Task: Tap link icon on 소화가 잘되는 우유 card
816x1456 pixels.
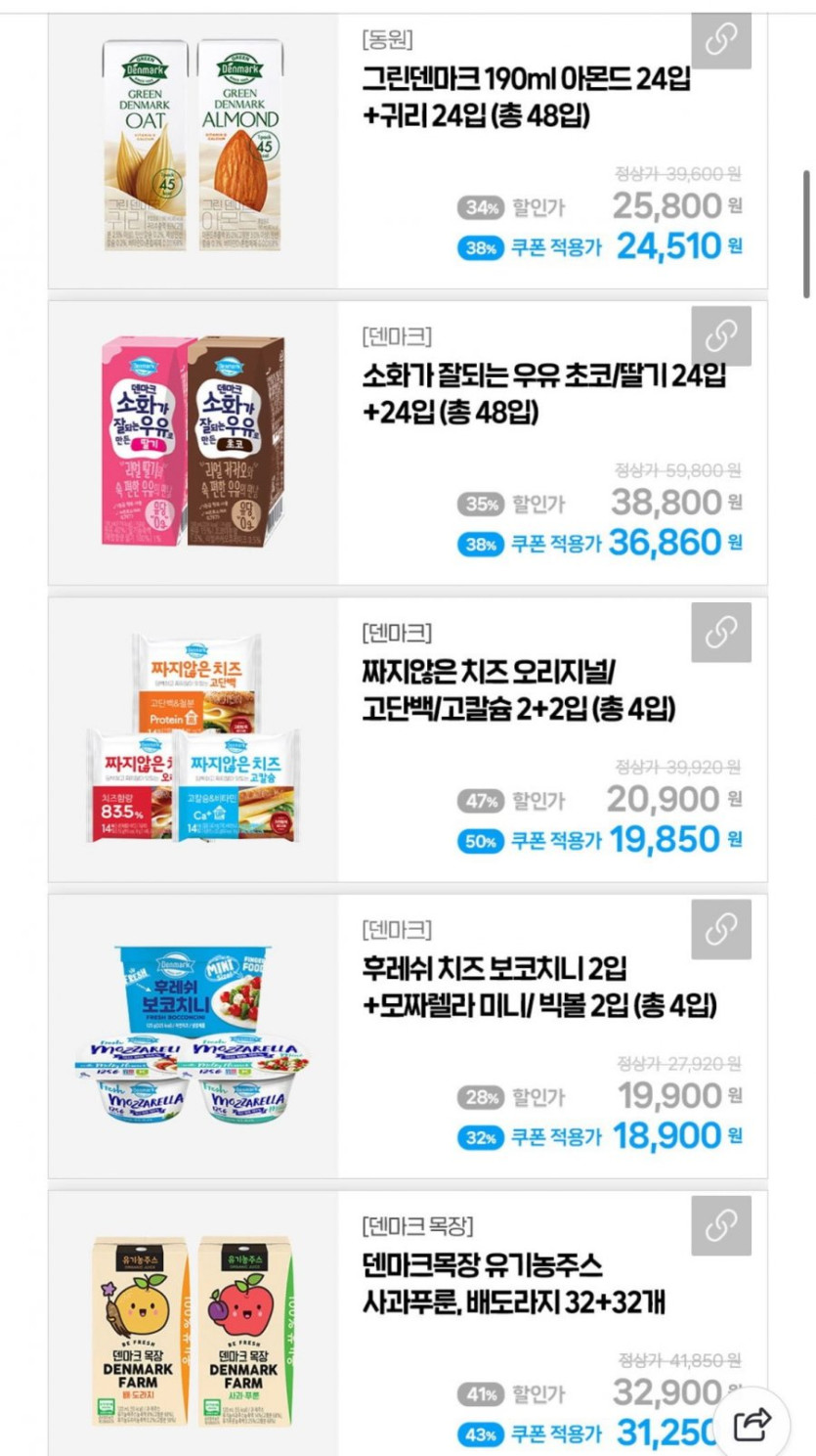Action: pyautogui.click(x=721, y=335)
